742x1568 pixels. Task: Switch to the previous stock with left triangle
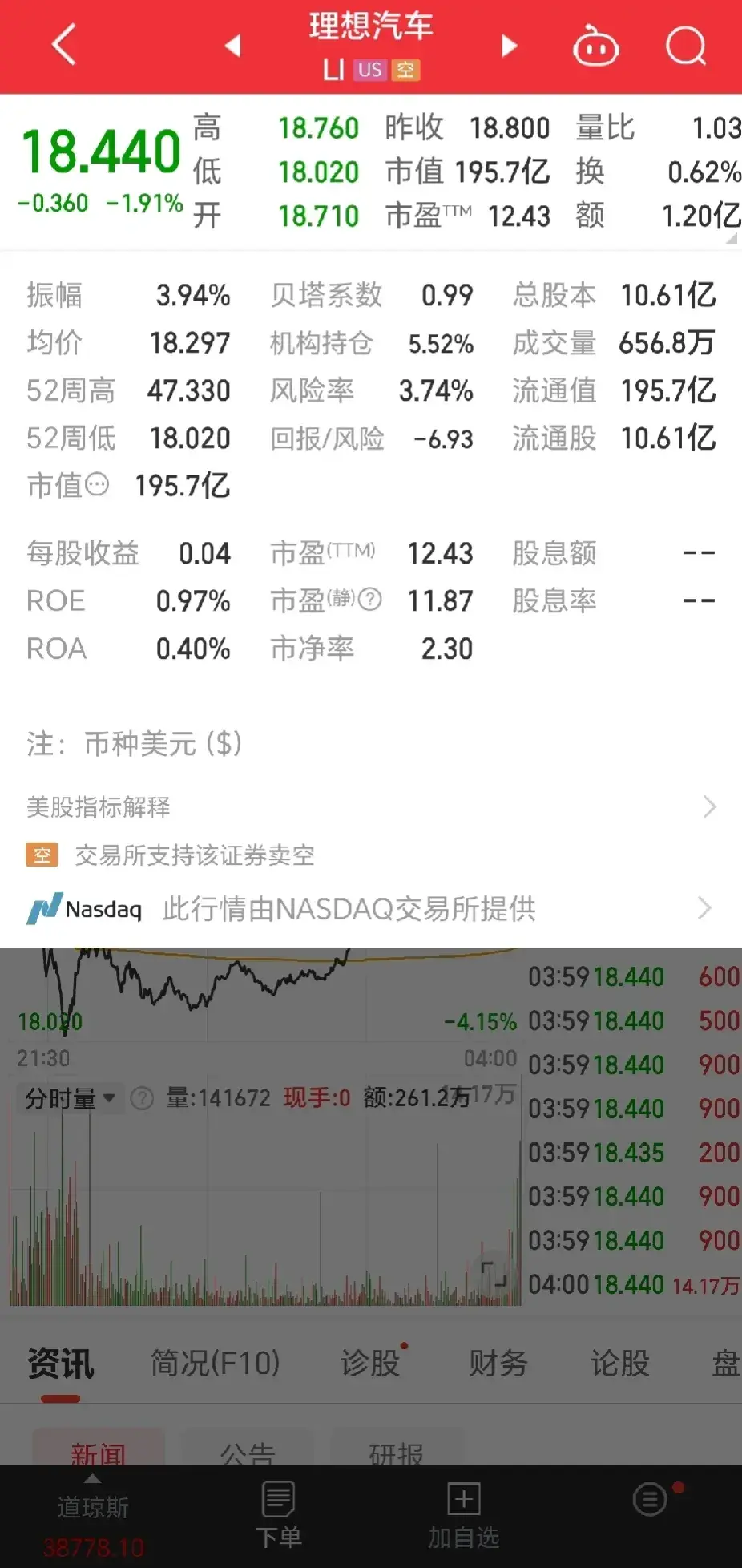click(233, 46)
